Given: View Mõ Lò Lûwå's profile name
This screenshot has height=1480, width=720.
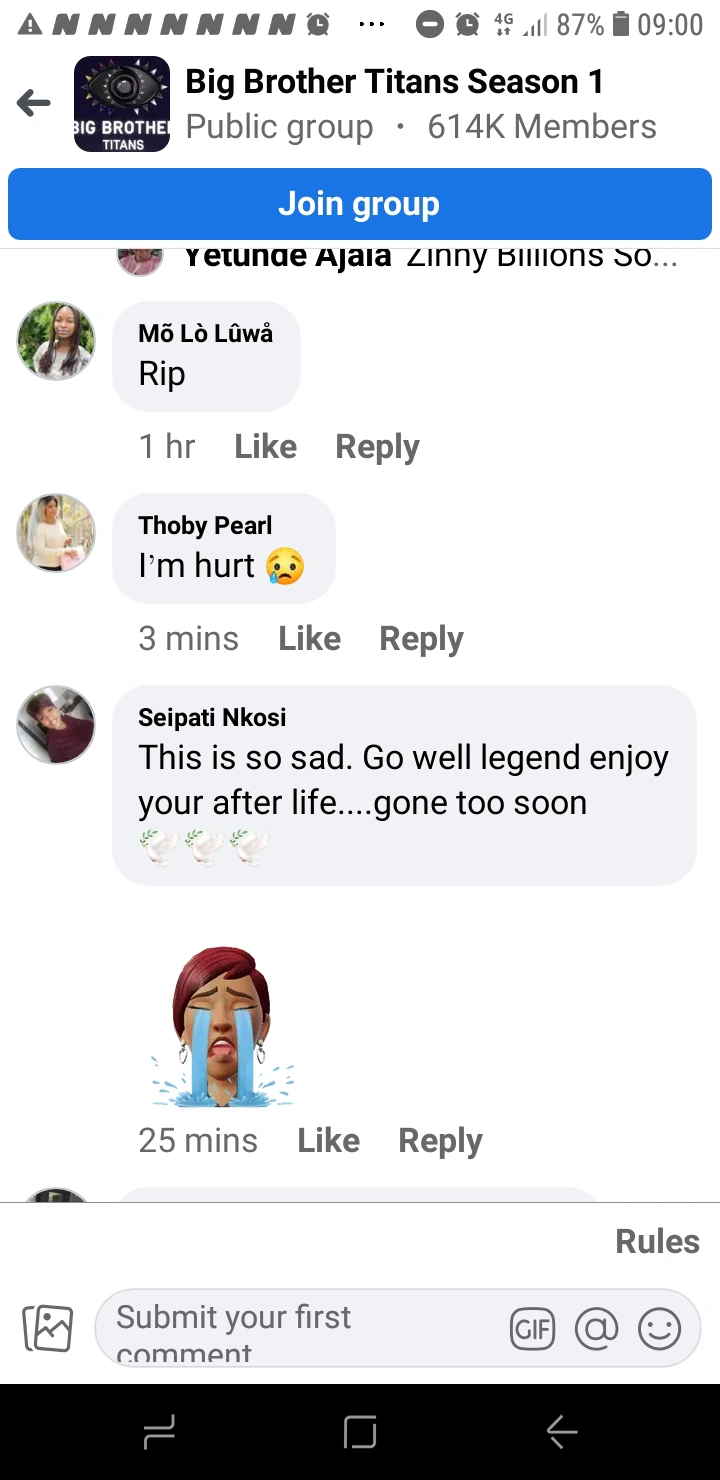Looking at the screenshot, I should click(x=205, y=333).
